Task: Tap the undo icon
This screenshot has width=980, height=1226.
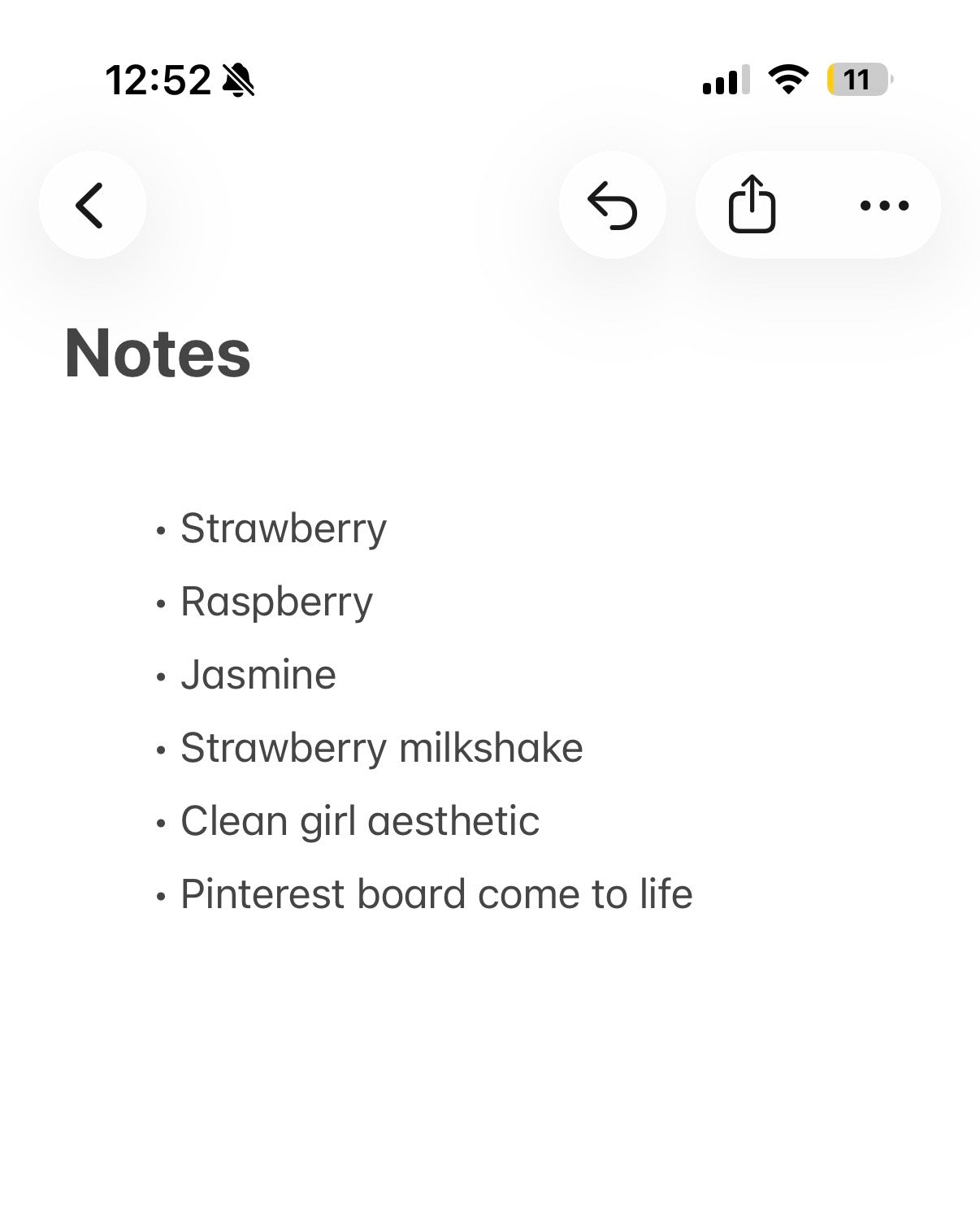Action: tap(611, 205)
